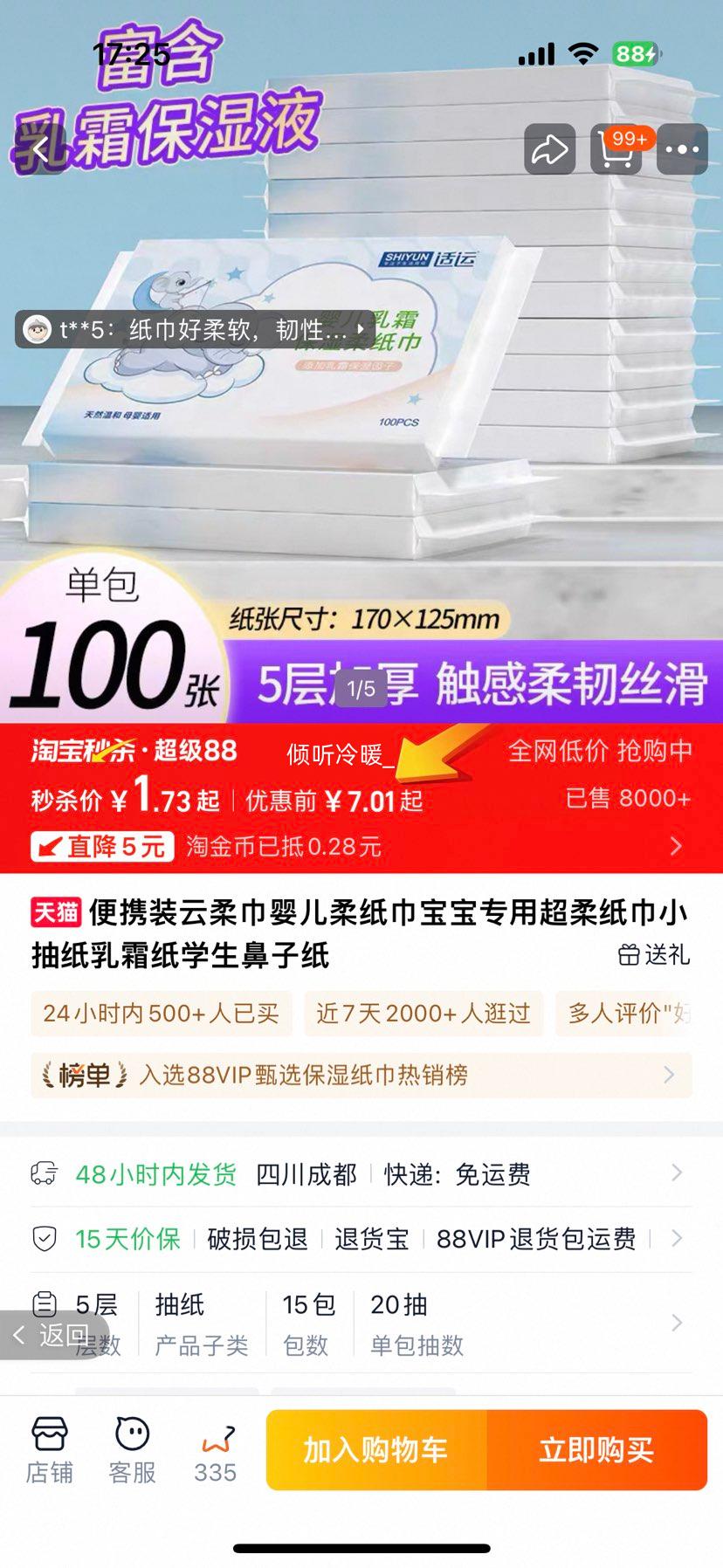Open the three-dot overflow menu
This screenshot has height=1568, width=723.
click(x=682, y=149)
